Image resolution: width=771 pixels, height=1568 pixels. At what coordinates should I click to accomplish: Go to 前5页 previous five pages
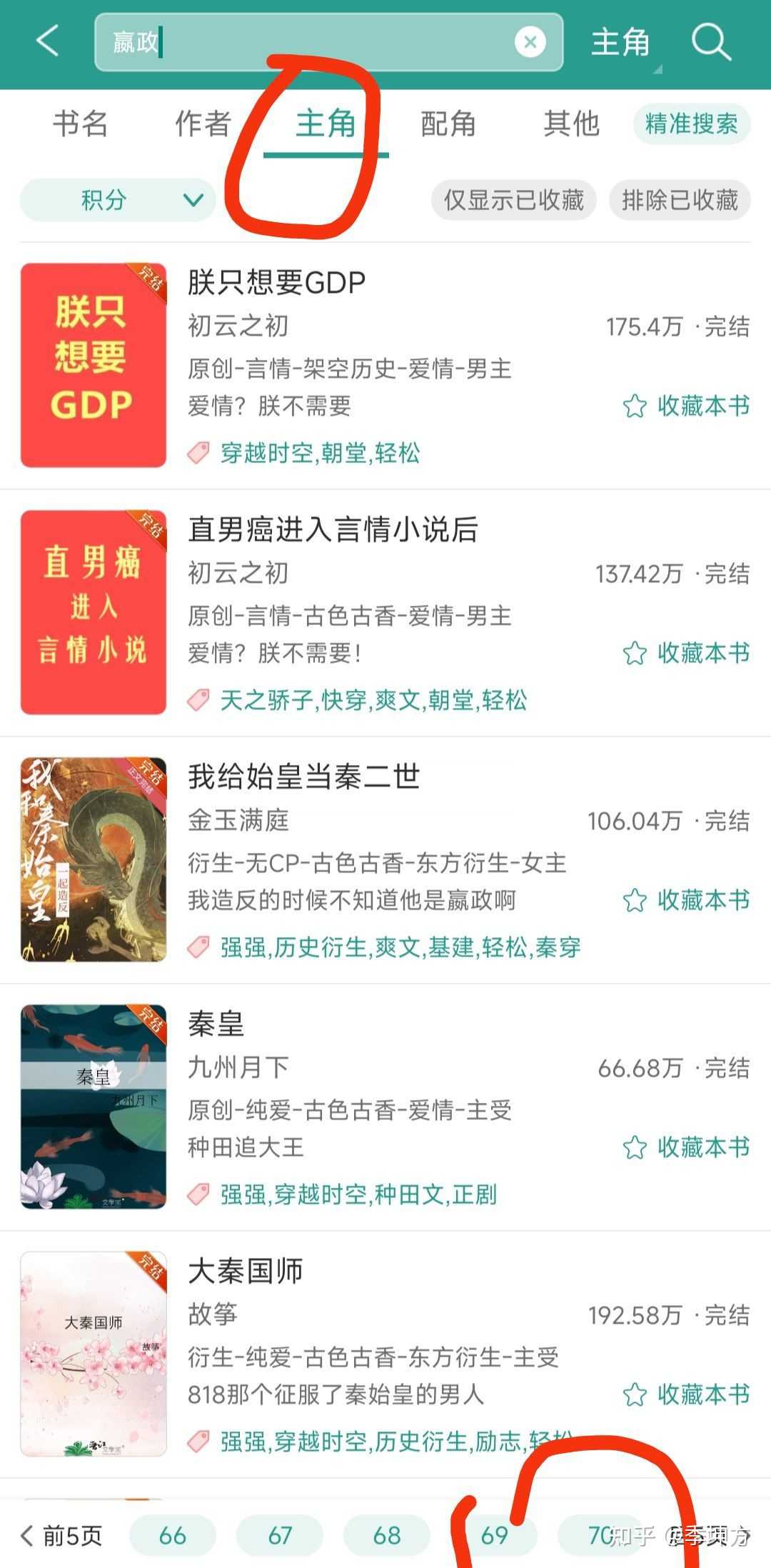pyautogui.click(x=62, y=1535)
